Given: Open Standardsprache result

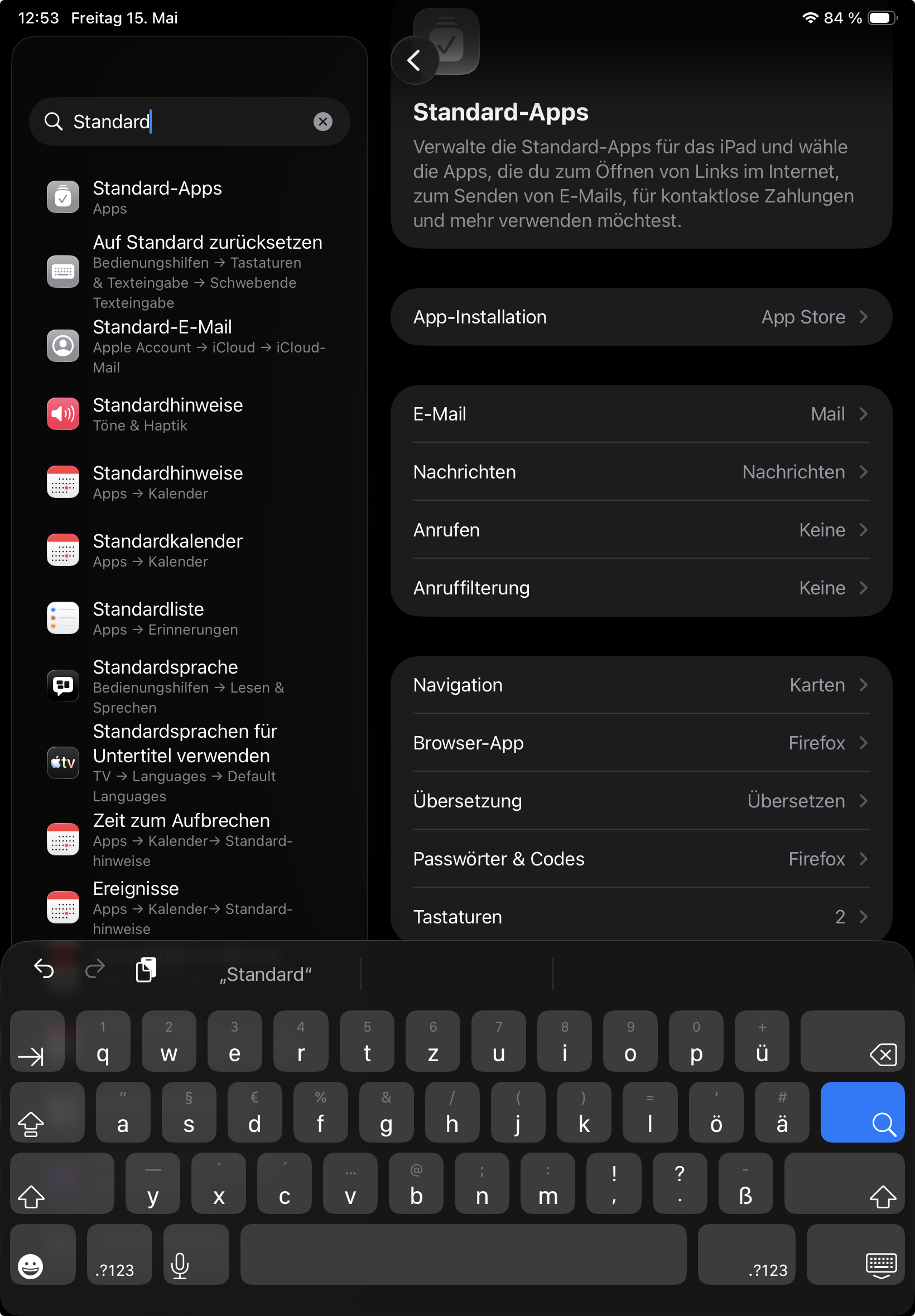Looking at the screenshot, I should click(x=189, y=686).
